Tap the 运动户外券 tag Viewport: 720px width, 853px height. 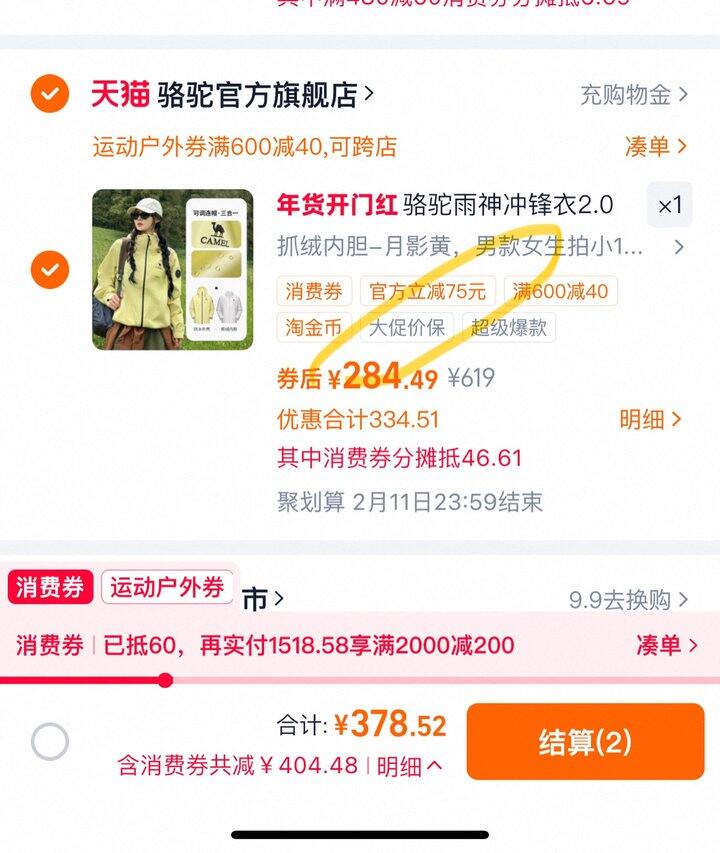(x=167, y=587)
